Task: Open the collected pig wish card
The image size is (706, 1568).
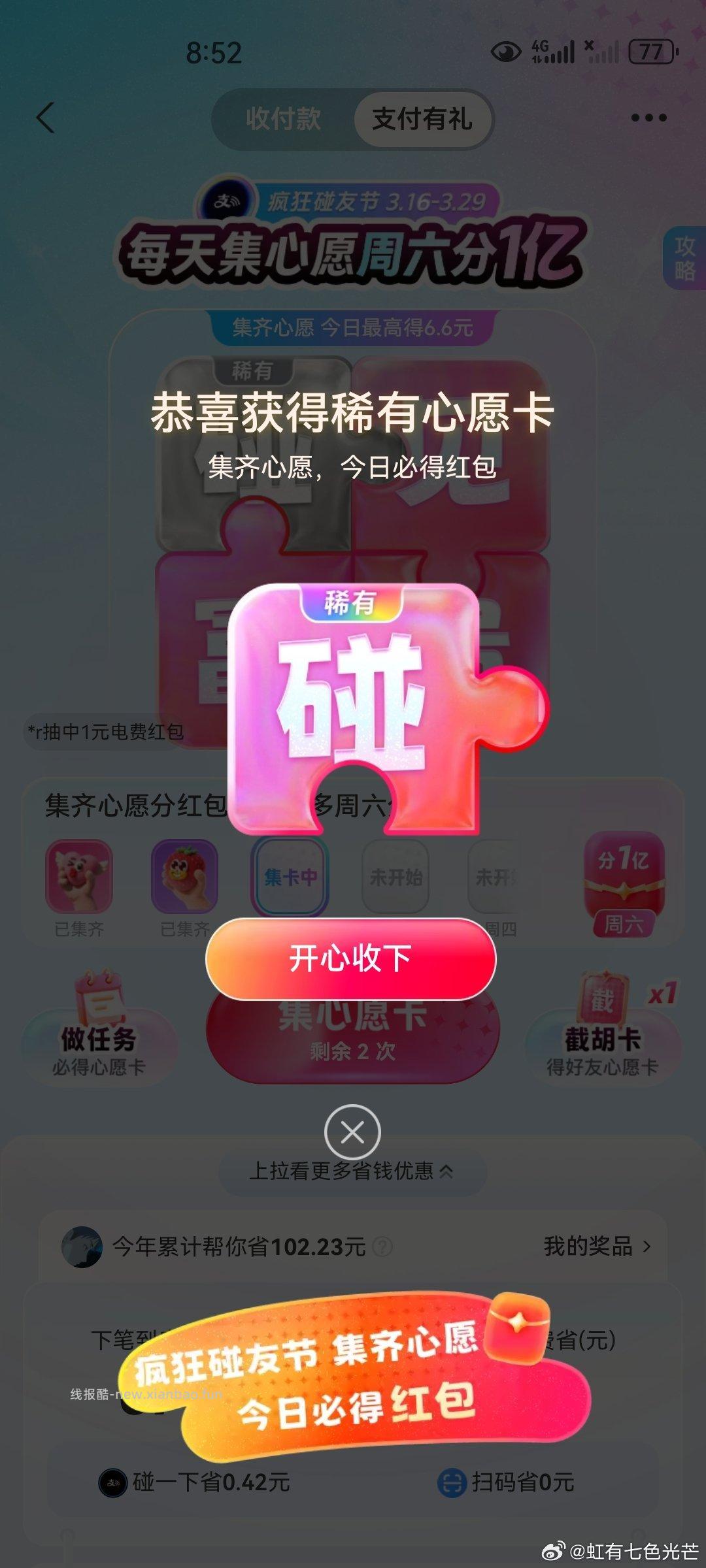Action: point(78,875)
